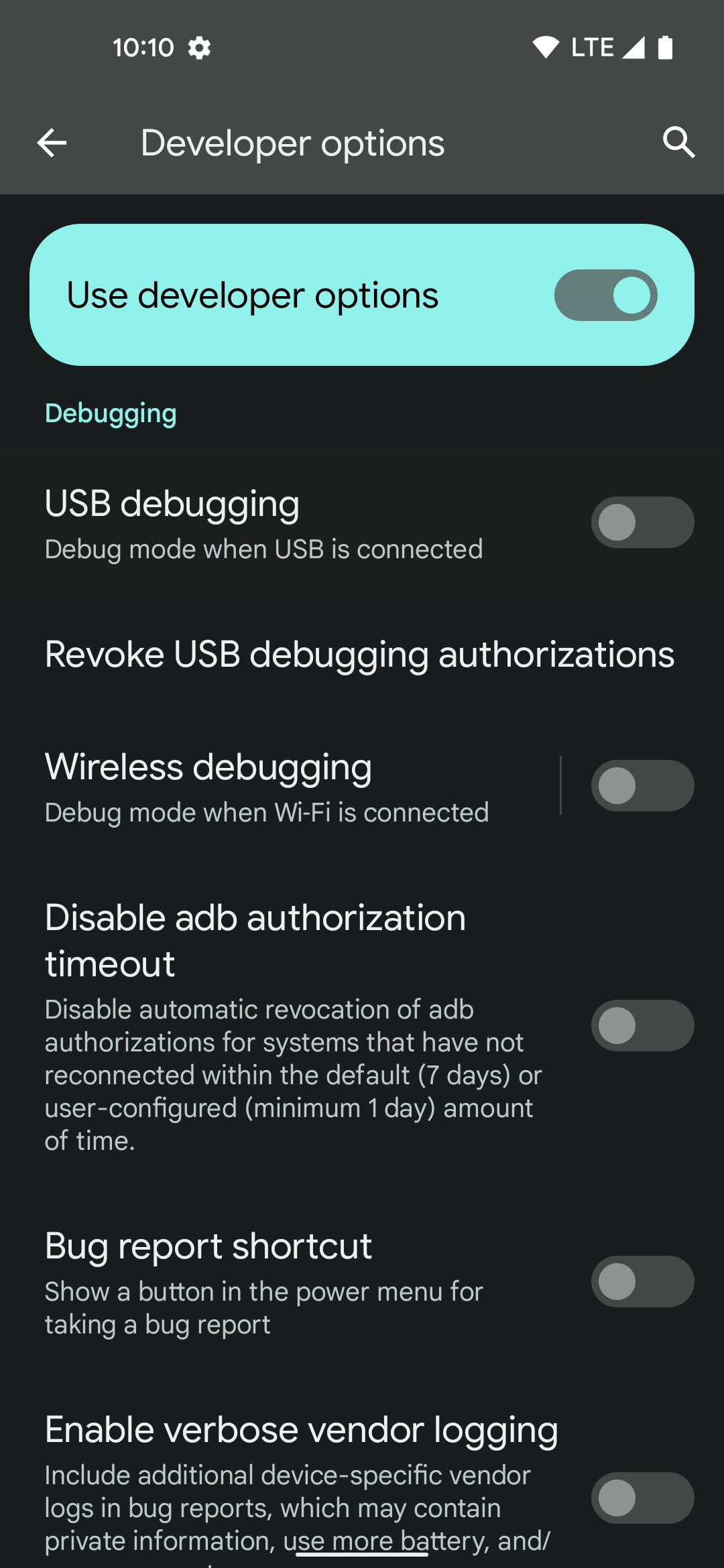The width and height of the screenshot is (724, 1568).
Task: Toggle Bug report shortcut on
Action: point(642,1281)
